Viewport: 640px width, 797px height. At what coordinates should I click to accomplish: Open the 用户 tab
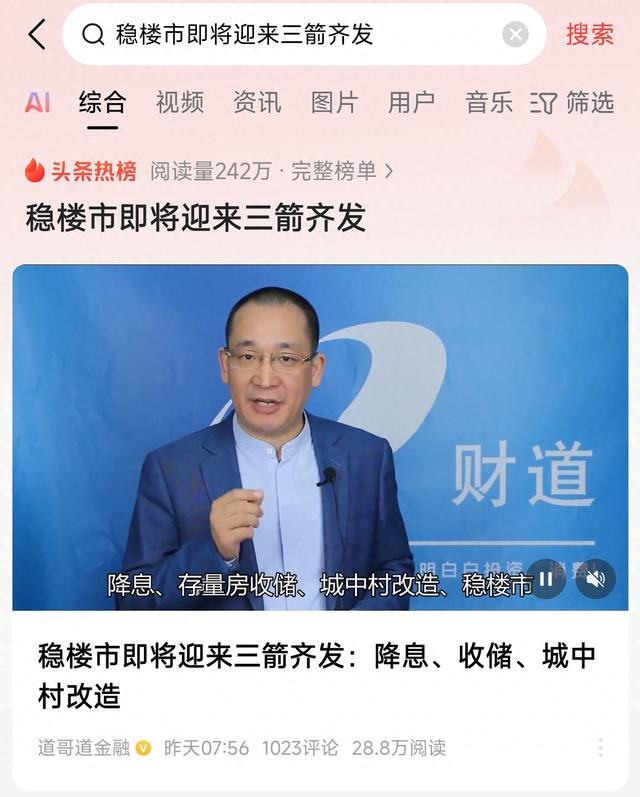coord(411,102)
